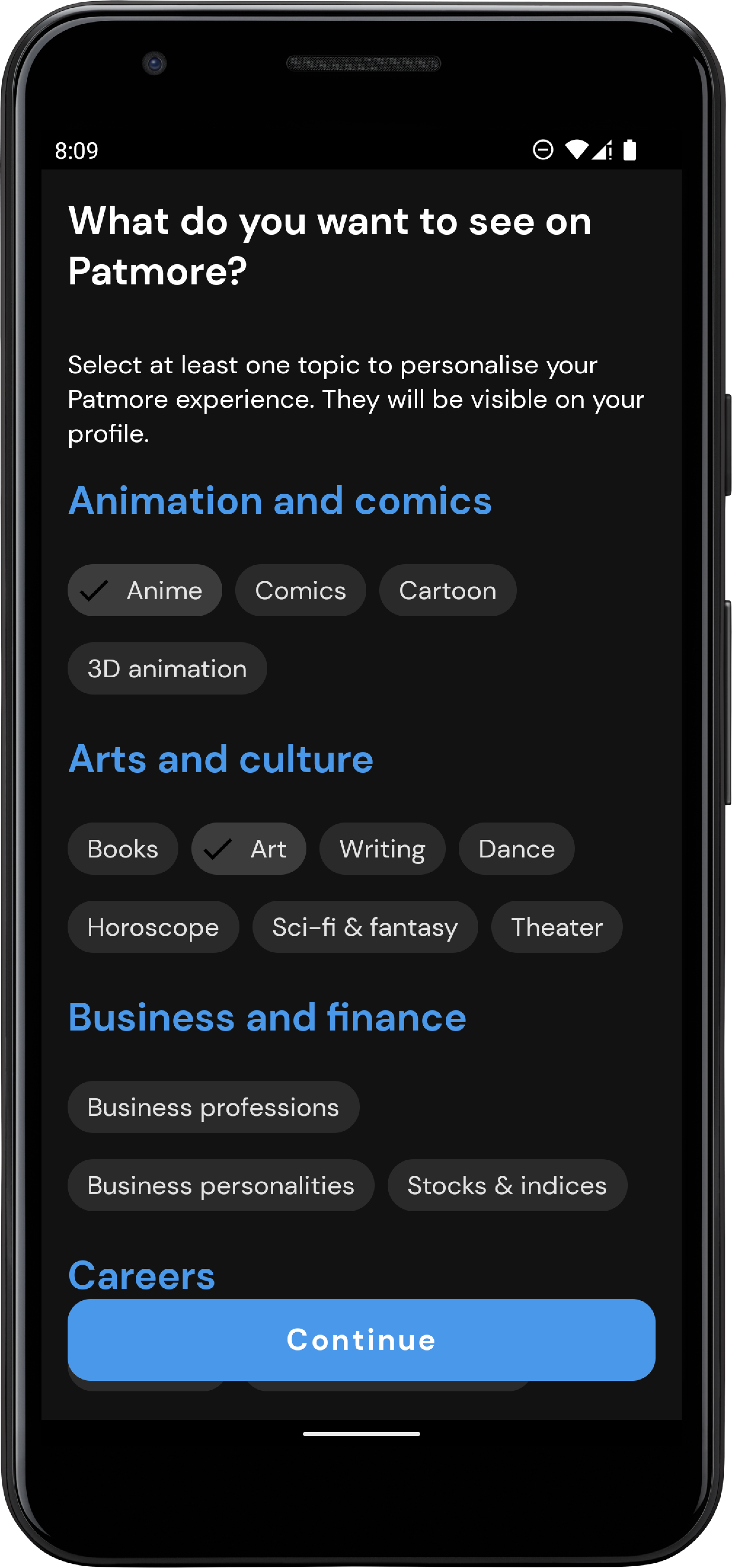
Task: Uncheck the Art topic chip
Action: 248,849
